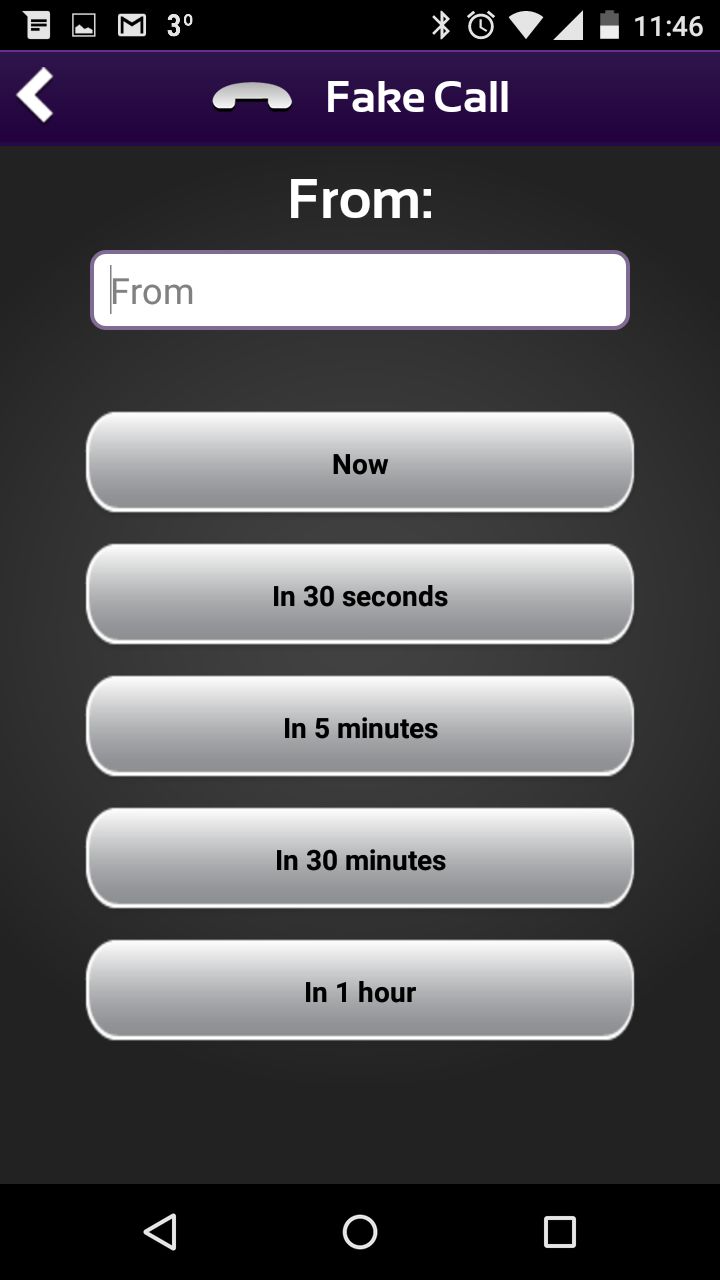Schedule fake call in 1 hour
This screenshot has height=1280, width=720.
360,991
